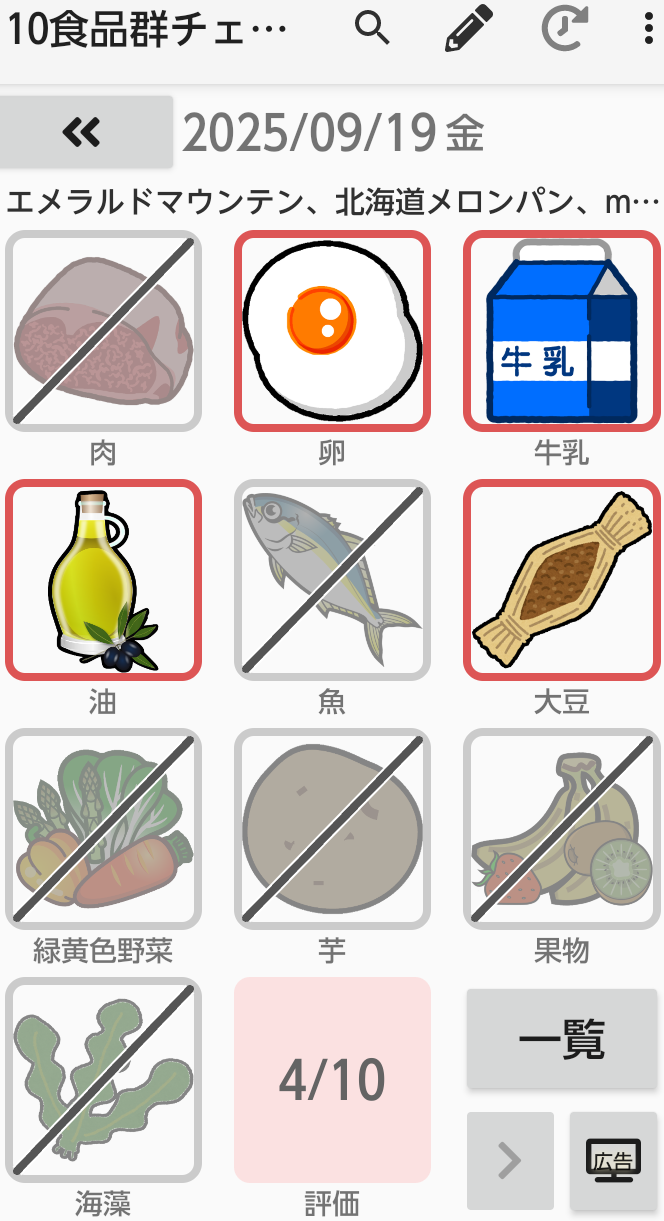664x1221 pixels.
Task: Deselect the 大豆 (soy) tile
Action: tap(562, 580)
